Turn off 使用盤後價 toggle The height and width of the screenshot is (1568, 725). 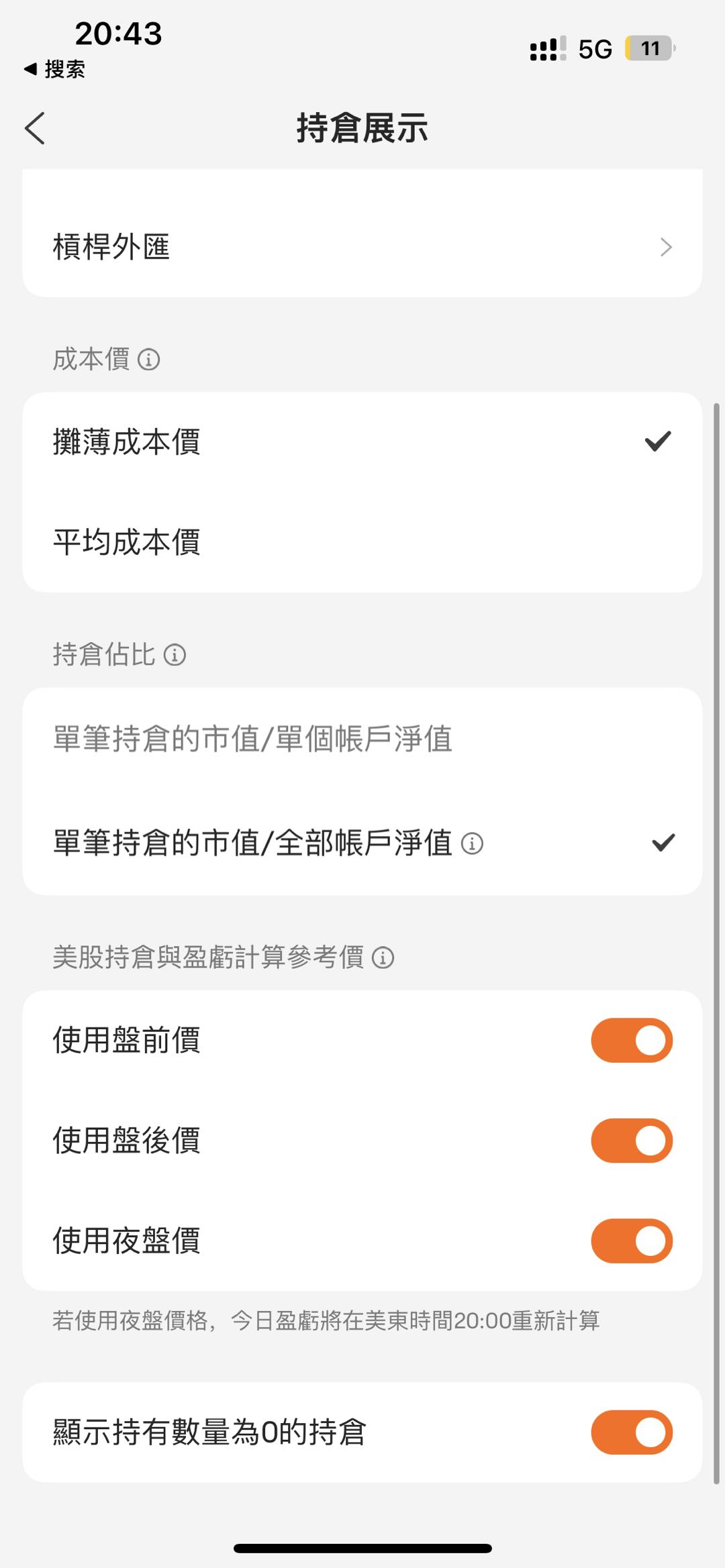pyautogui.click(x=632, y=1141)
